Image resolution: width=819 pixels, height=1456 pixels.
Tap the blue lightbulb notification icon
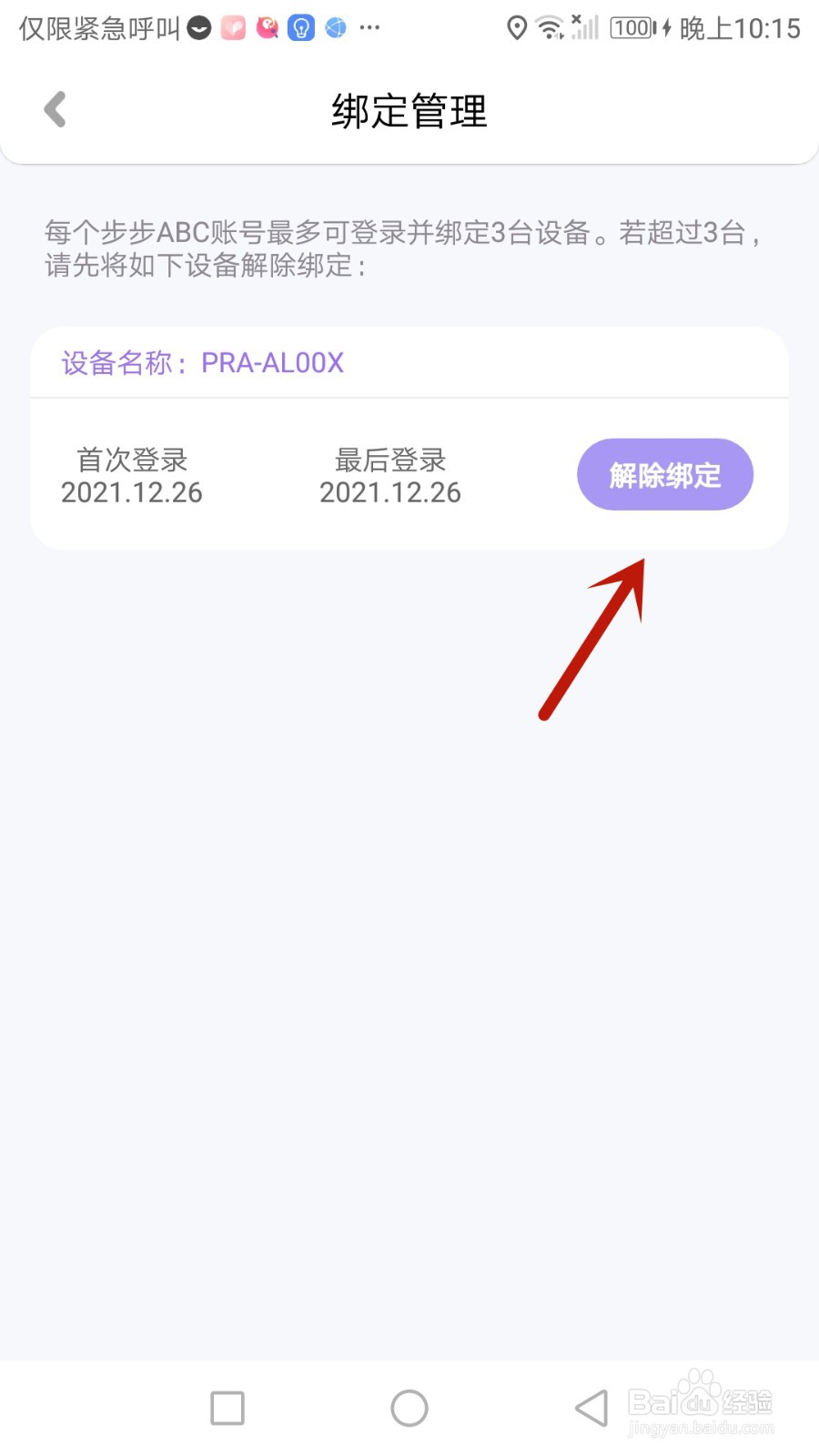(x=300, y=27)
